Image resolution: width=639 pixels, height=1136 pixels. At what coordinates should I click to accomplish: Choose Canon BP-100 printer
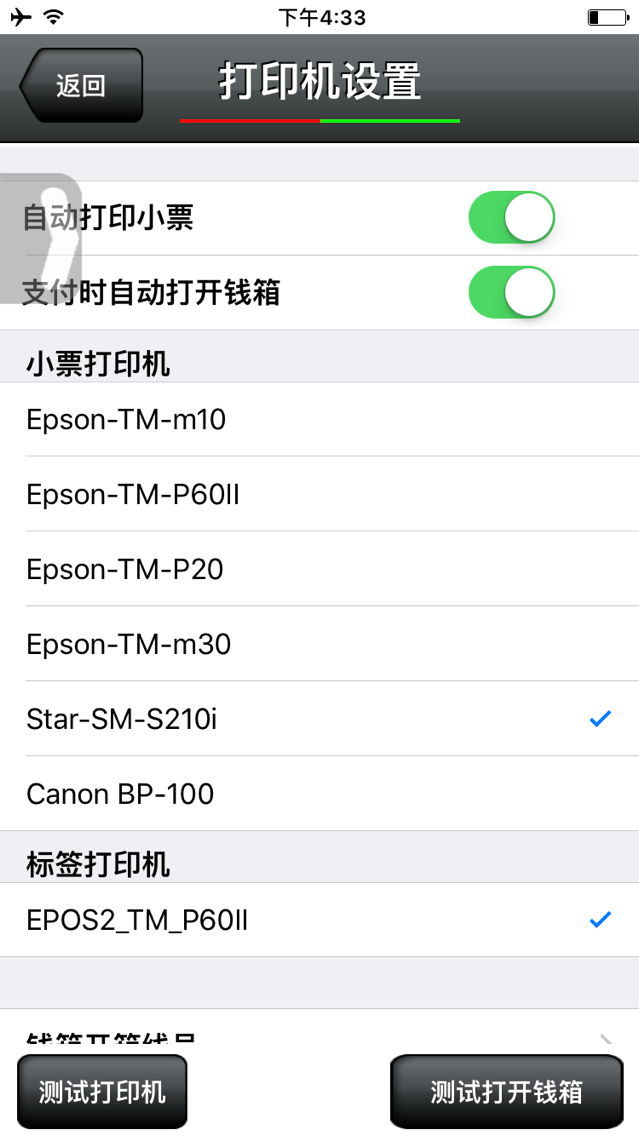pyautogui.click(x=320, y=793)
